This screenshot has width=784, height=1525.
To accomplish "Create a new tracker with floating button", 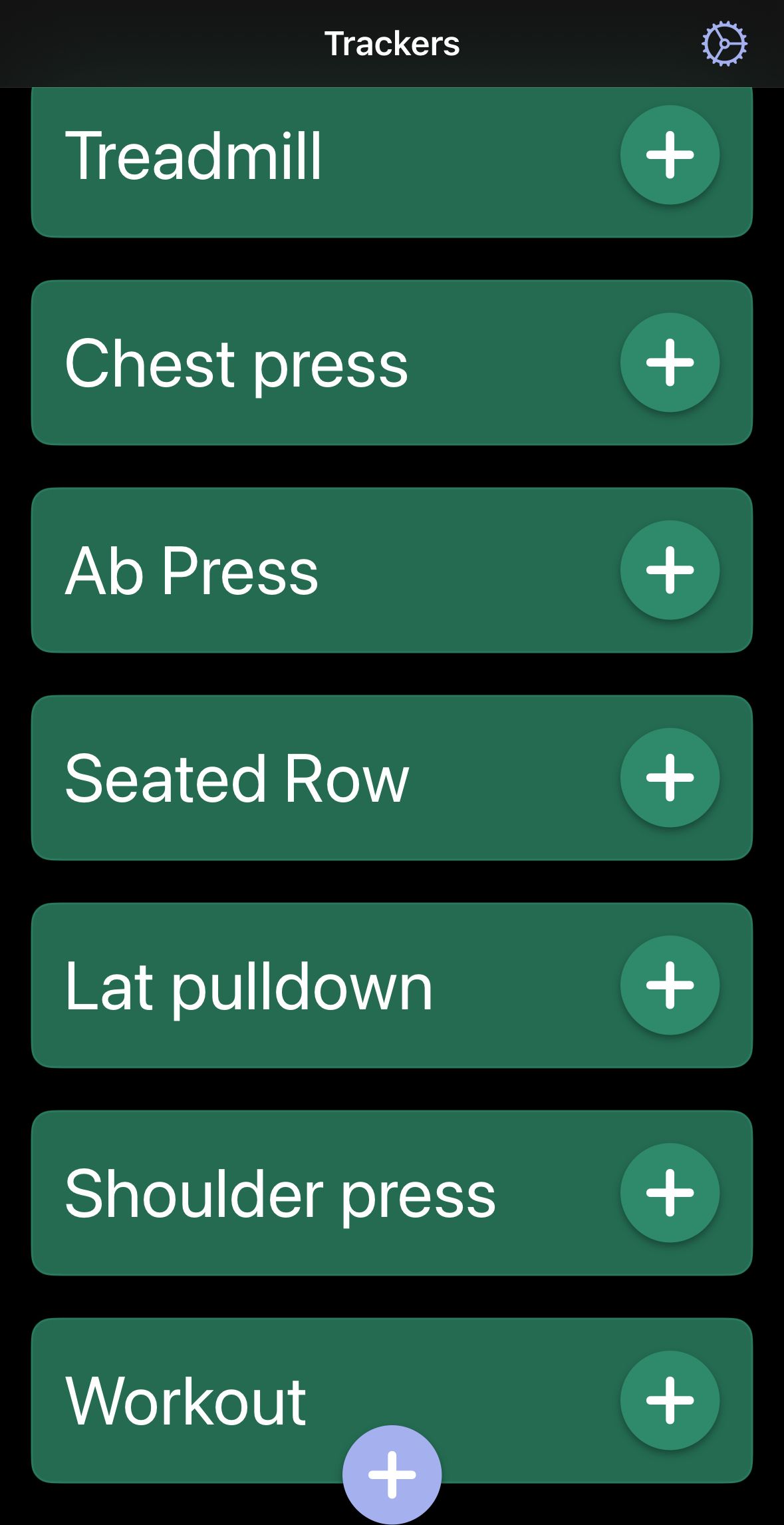I will pos(392,1474).
